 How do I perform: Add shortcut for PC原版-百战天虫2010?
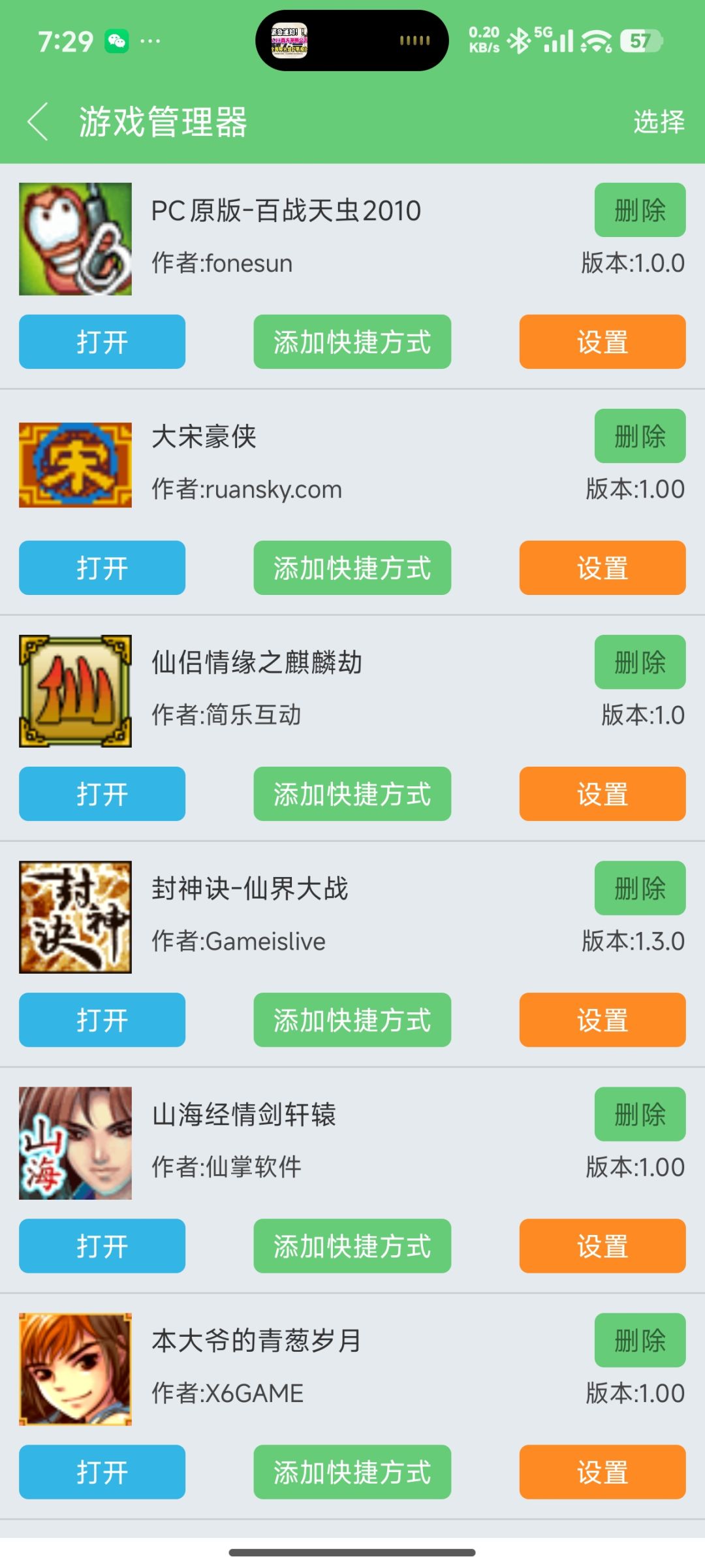[352, 342]
